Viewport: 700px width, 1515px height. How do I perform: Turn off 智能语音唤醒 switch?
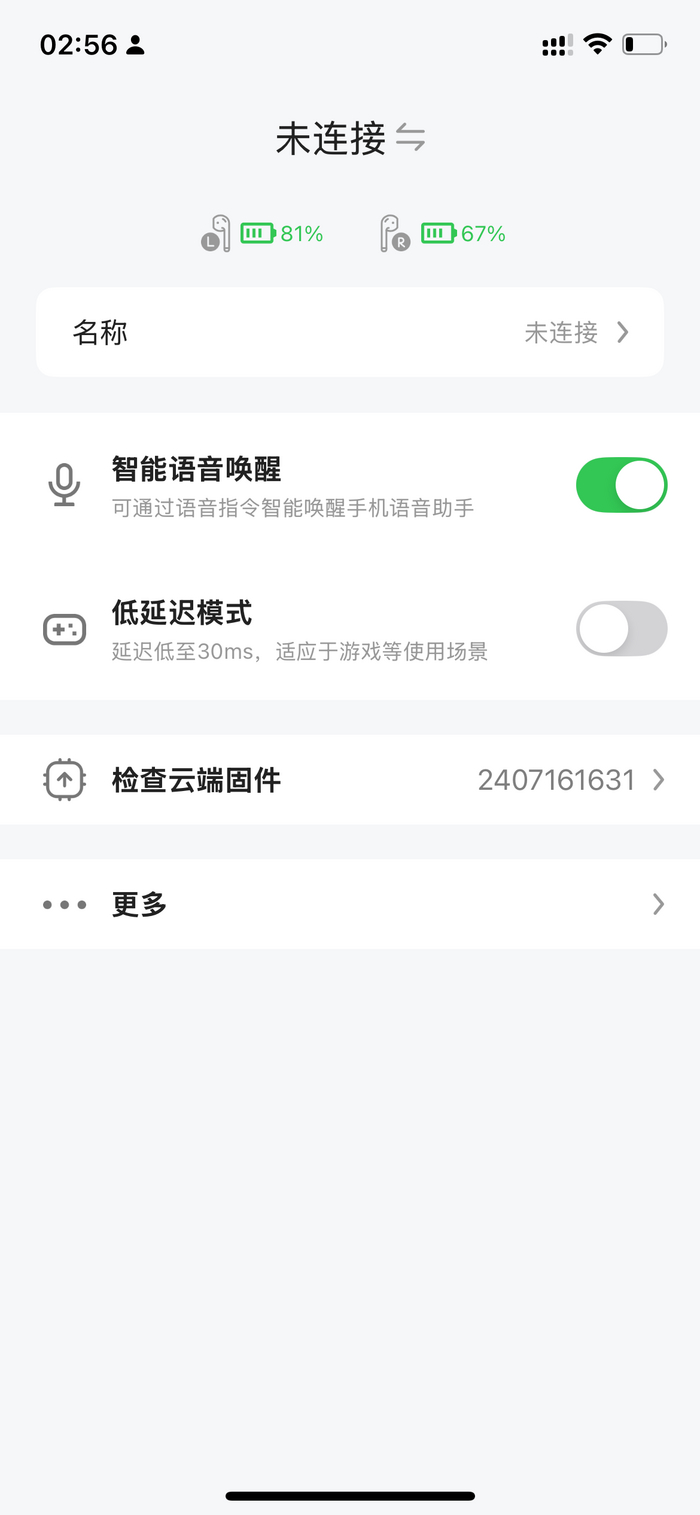[x=621, y=485]
